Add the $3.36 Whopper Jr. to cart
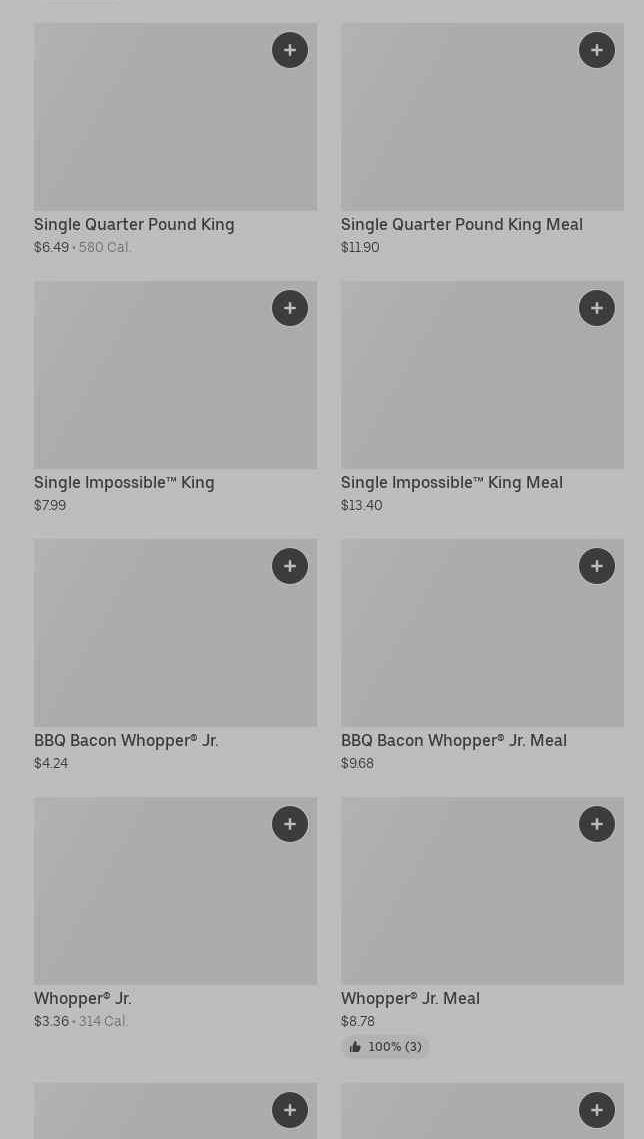 [x=290, y=824]
